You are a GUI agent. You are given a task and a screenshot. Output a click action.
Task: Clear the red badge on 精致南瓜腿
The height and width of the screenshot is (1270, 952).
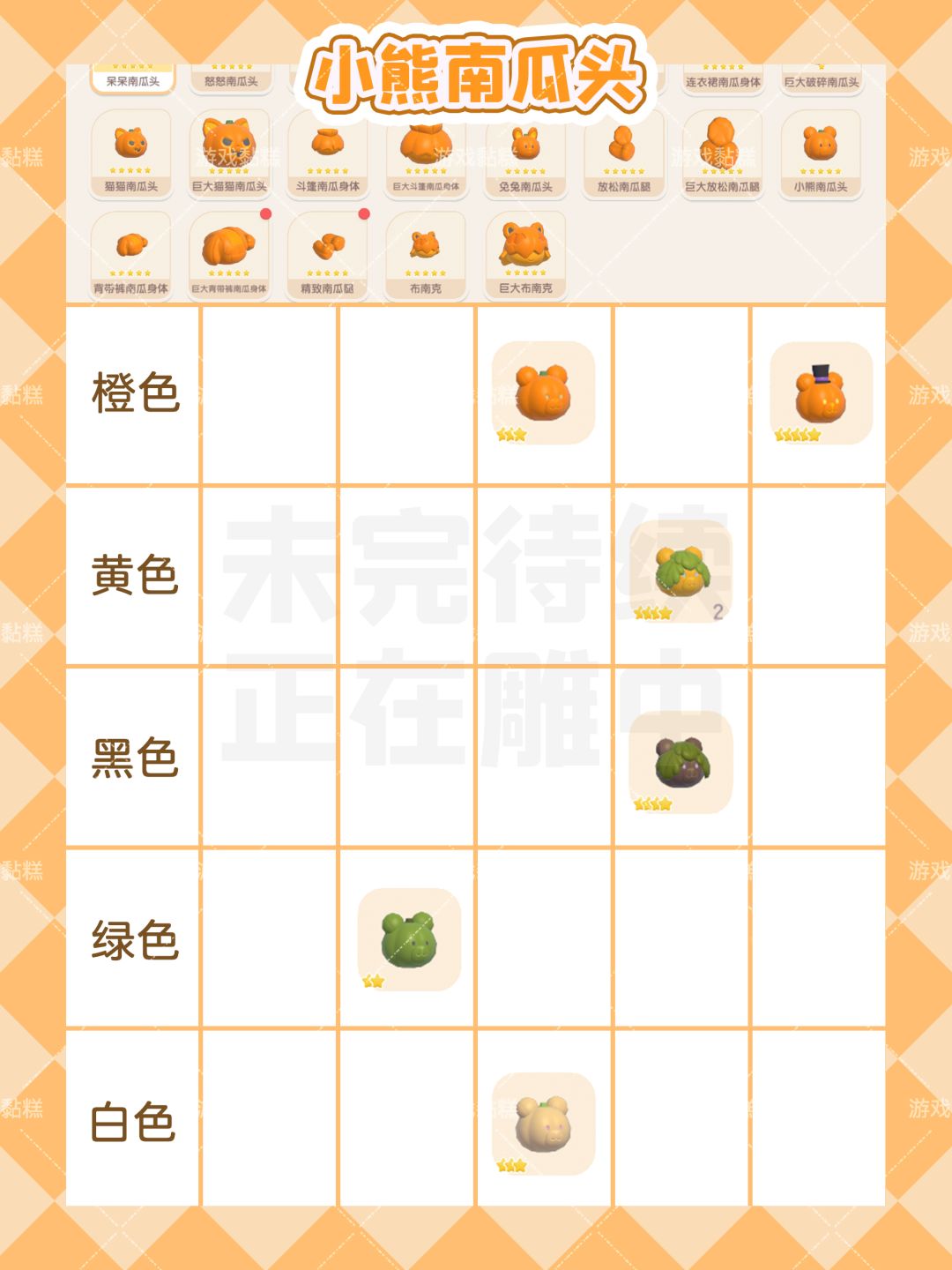tap(361, 213)
